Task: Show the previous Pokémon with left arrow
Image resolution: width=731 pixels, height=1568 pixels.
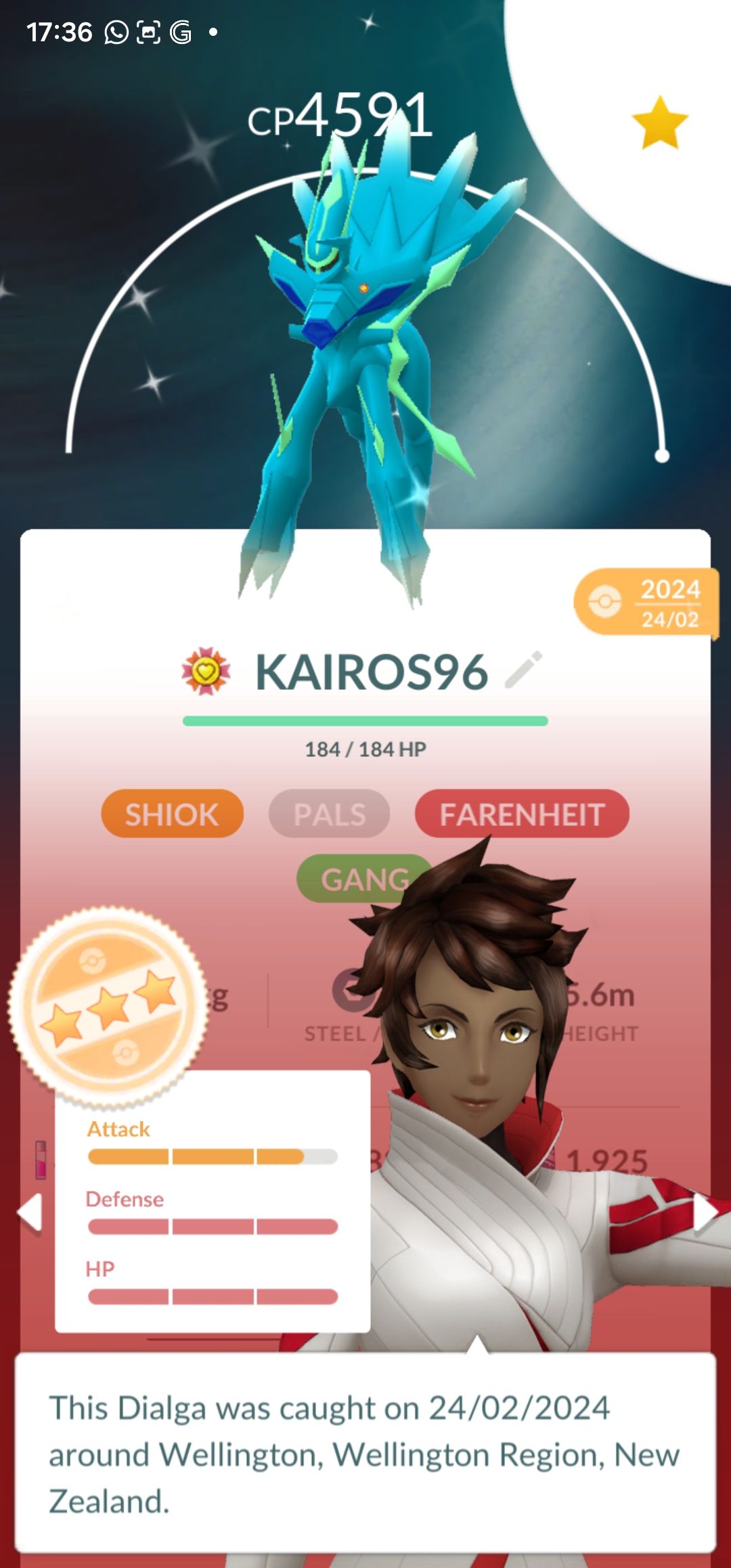Action: pyautogui.click(x=30, y=1212)
